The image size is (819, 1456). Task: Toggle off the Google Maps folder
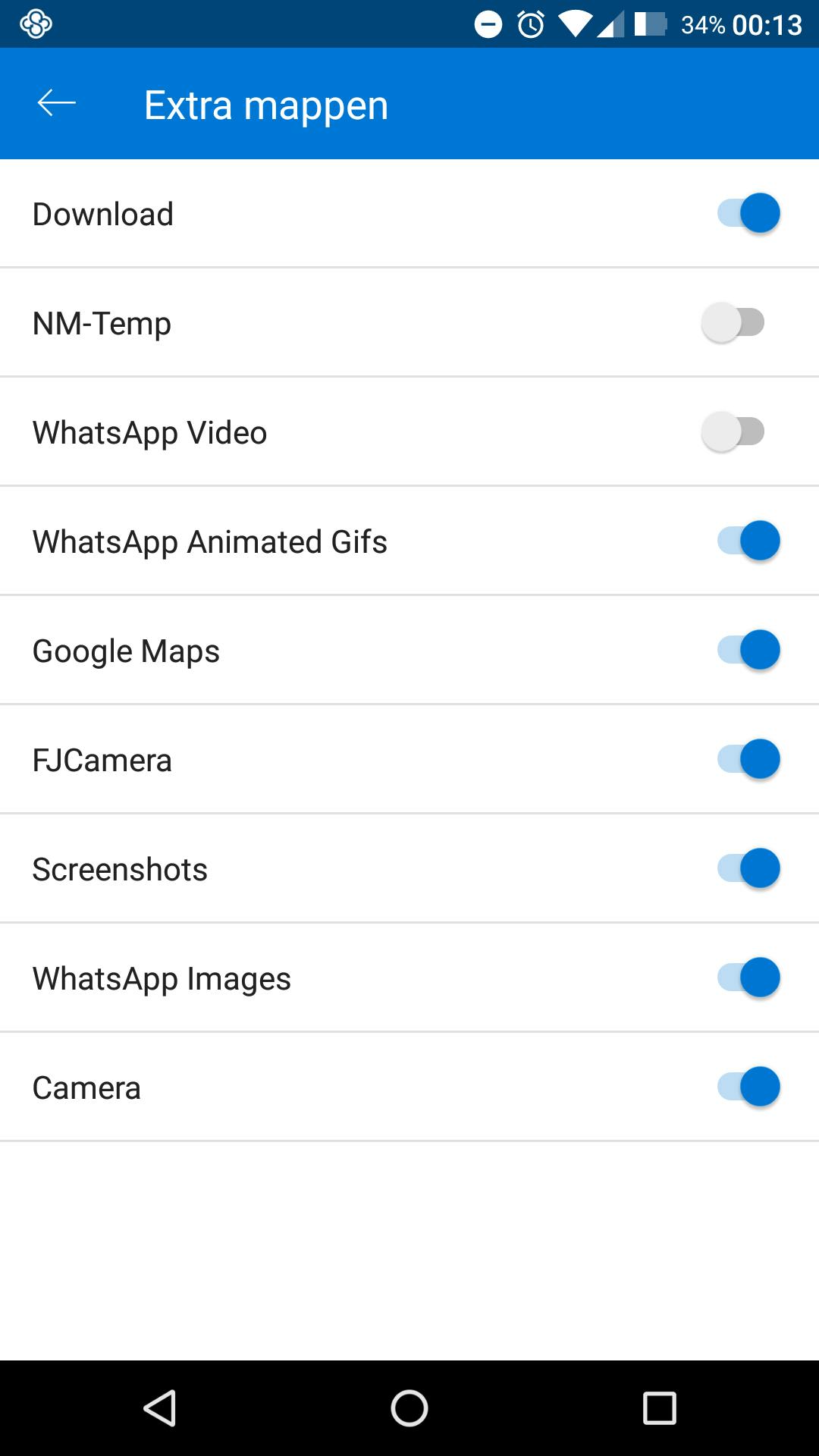[x=748, y=650]
